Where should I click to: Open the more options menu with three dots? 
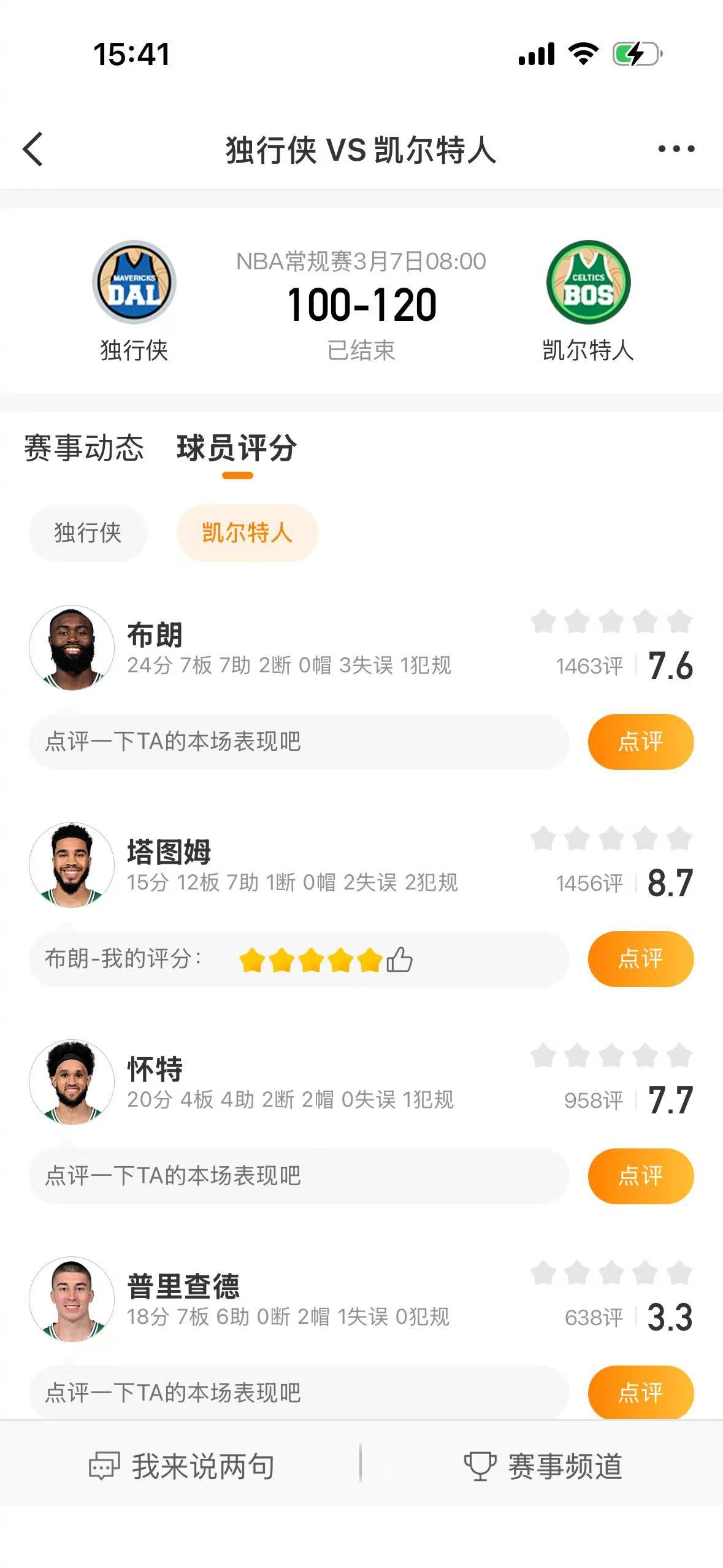(675, 148)
